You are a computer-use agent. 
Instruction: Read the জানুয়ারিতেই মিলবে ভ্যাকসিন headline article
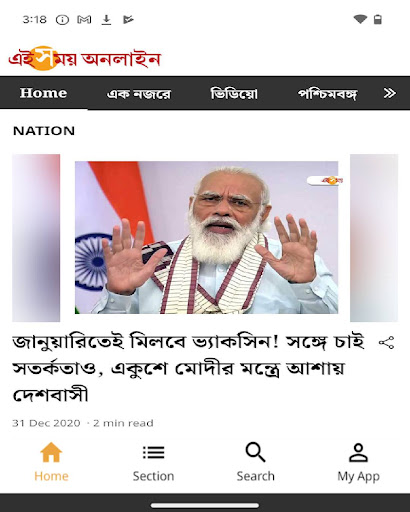pos(188,368)
